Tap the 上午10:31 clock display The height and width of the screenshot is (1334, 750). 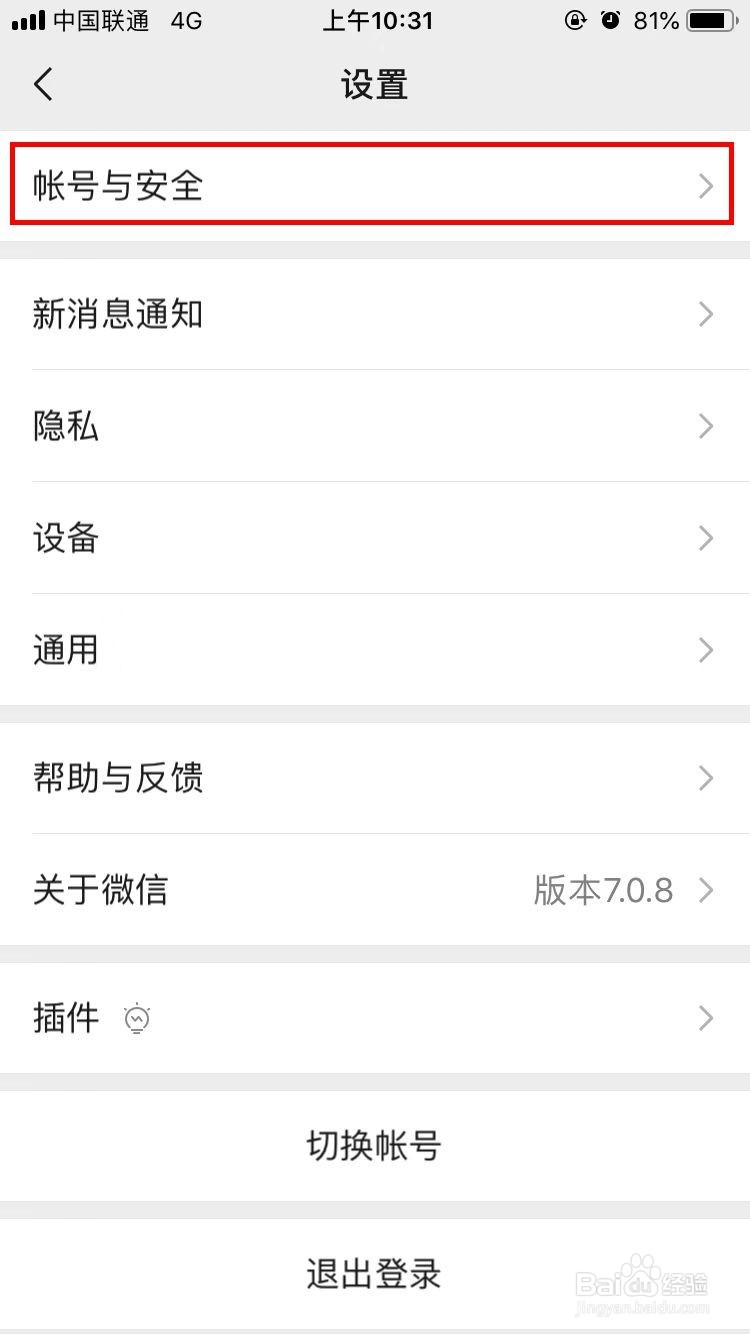[378, 20]
